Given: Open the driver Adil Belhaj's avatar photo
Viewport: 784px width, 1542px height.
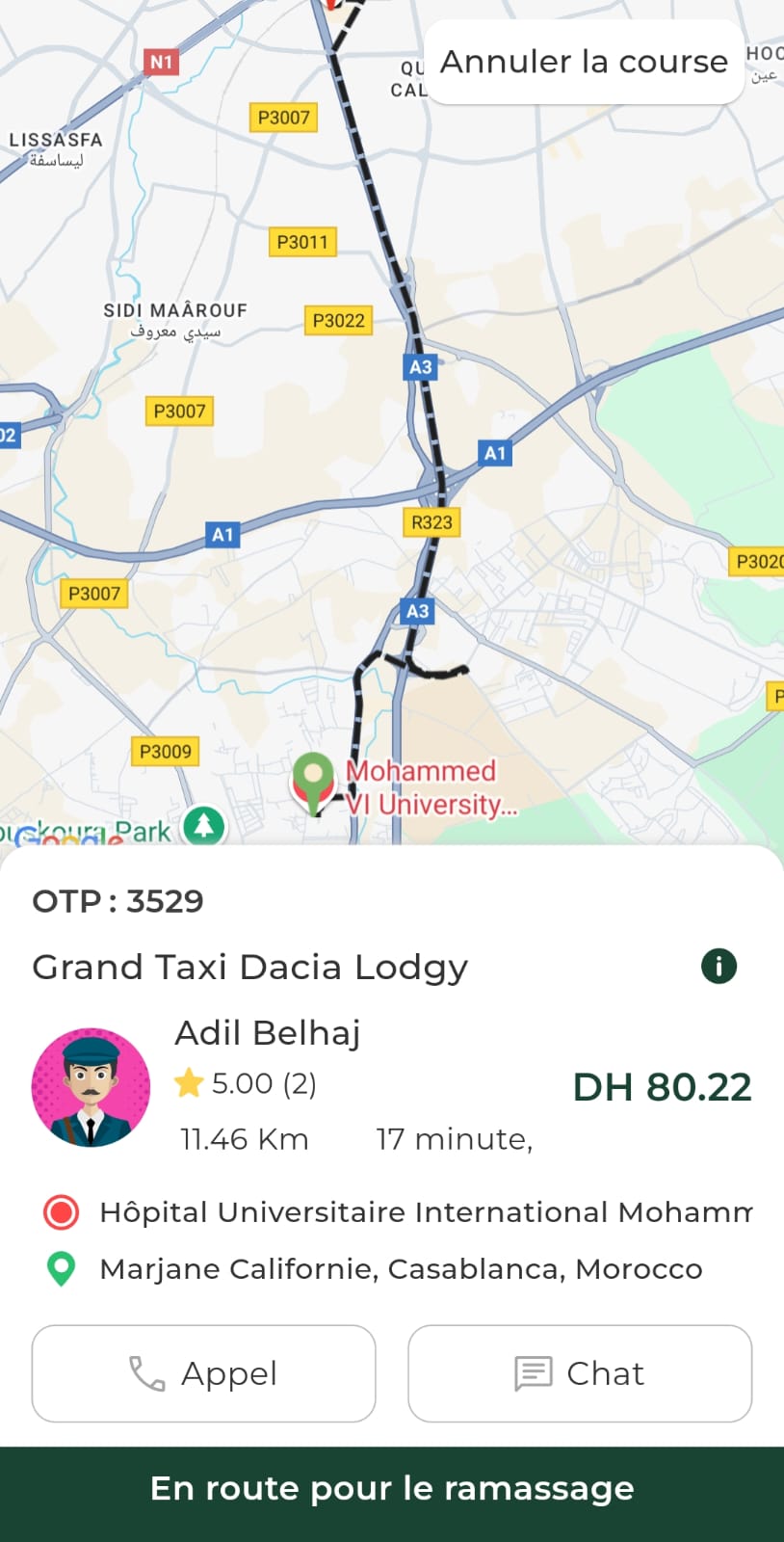Looking at the screenshot, I should coord(91,1086).
